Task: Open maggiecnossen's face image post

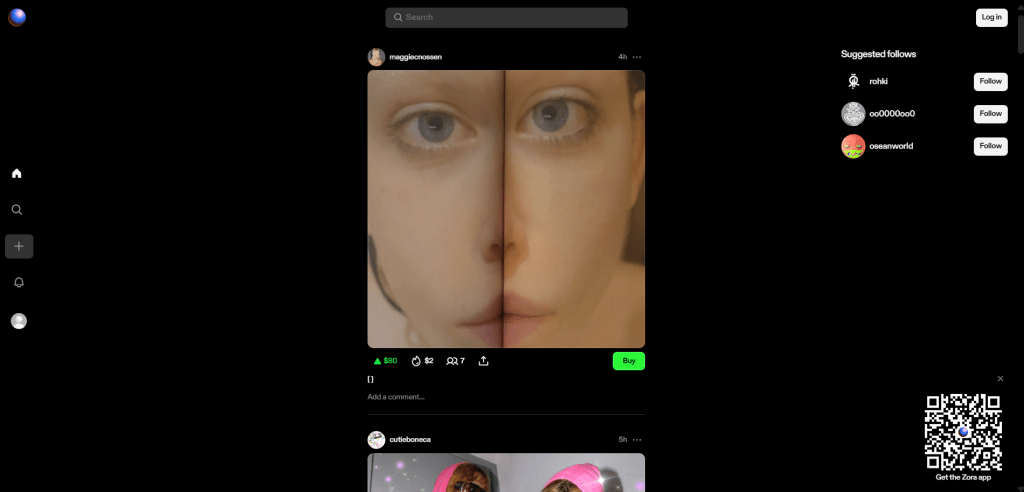Action: (x=506, y=208)
